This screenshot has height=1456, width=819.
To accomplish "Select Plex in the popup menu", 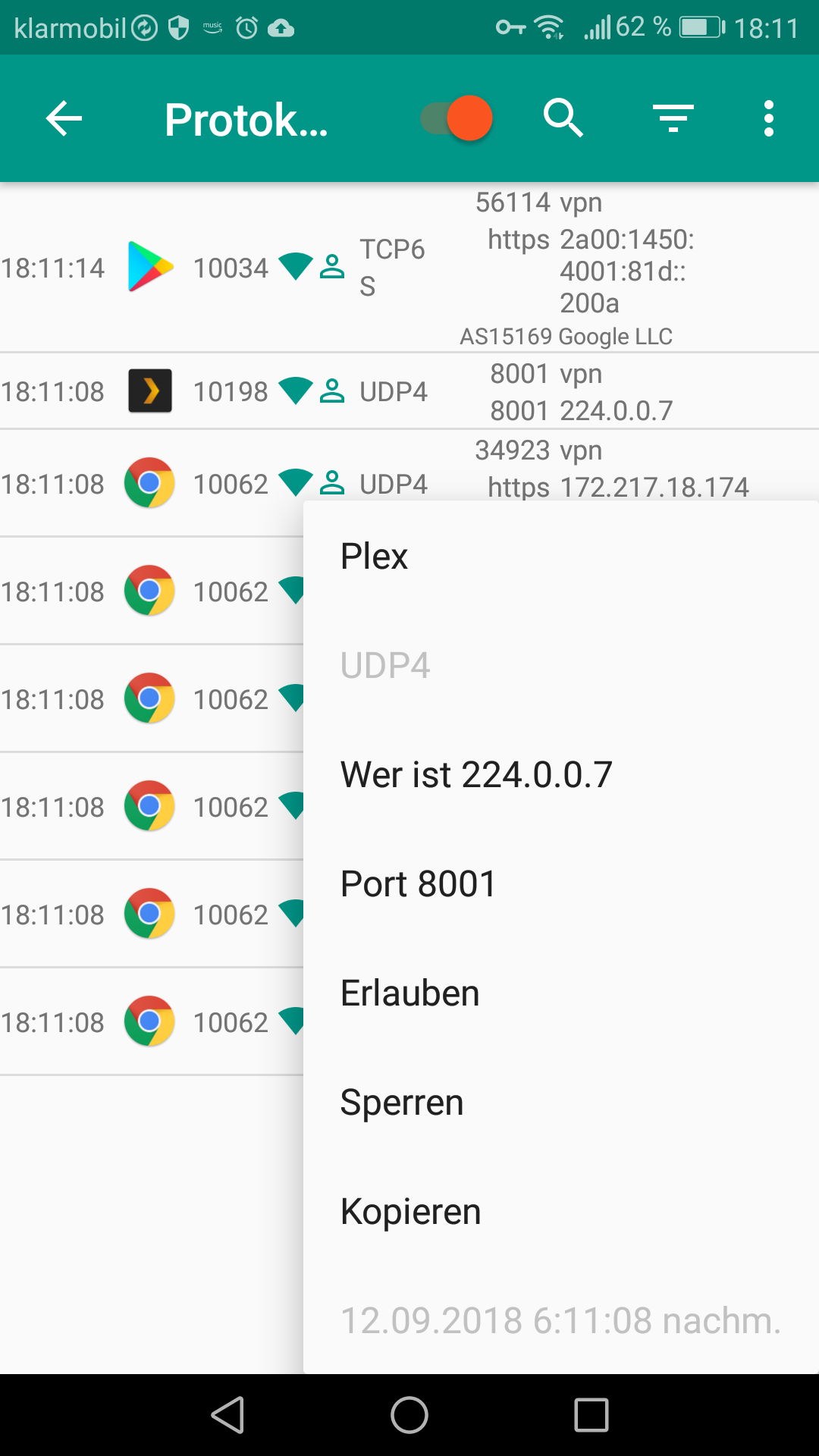I will 375,557.
